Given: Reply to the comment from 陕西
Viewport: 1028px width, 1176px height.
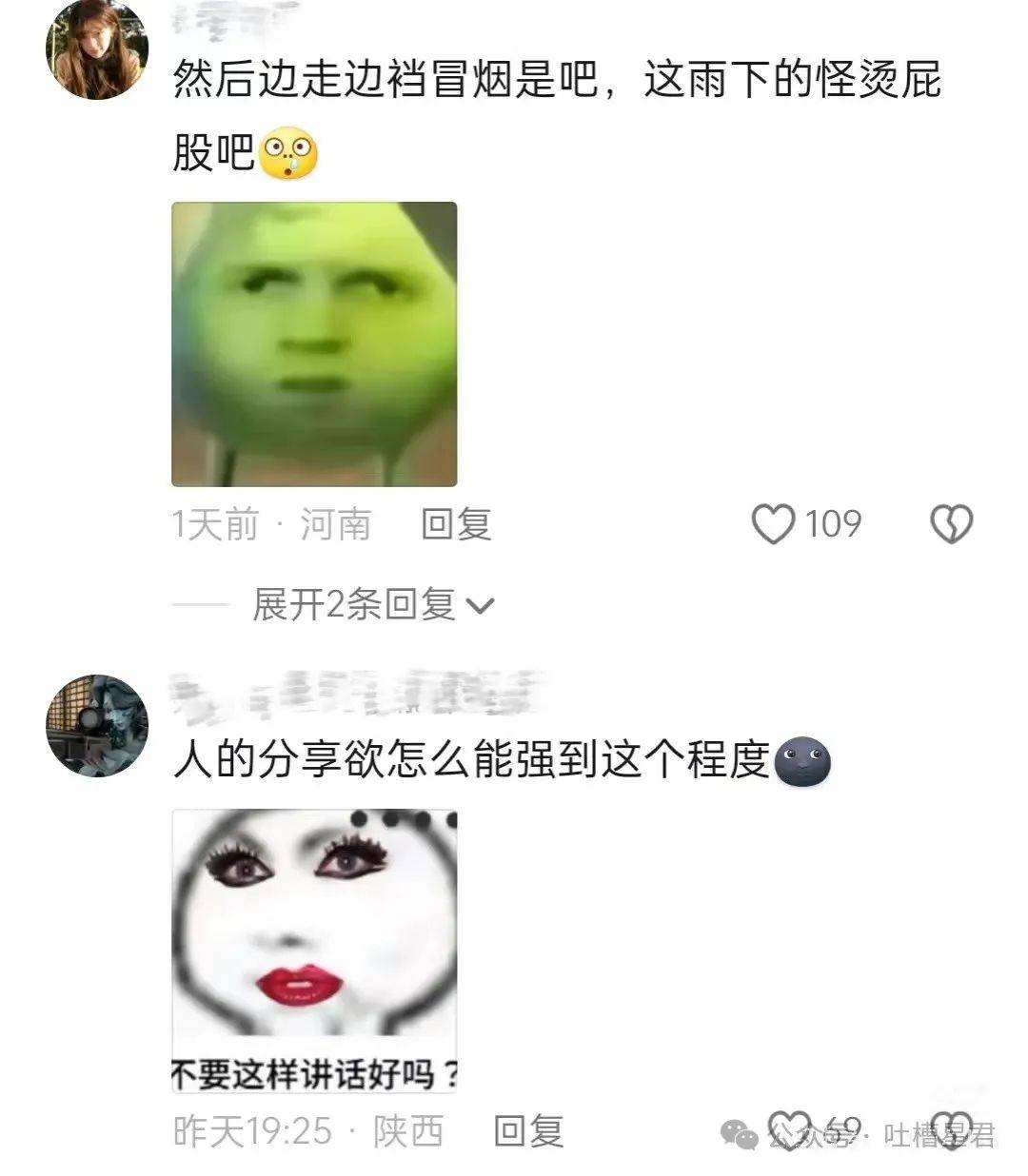Looking at the screenshot, I should click(528, 1130).
